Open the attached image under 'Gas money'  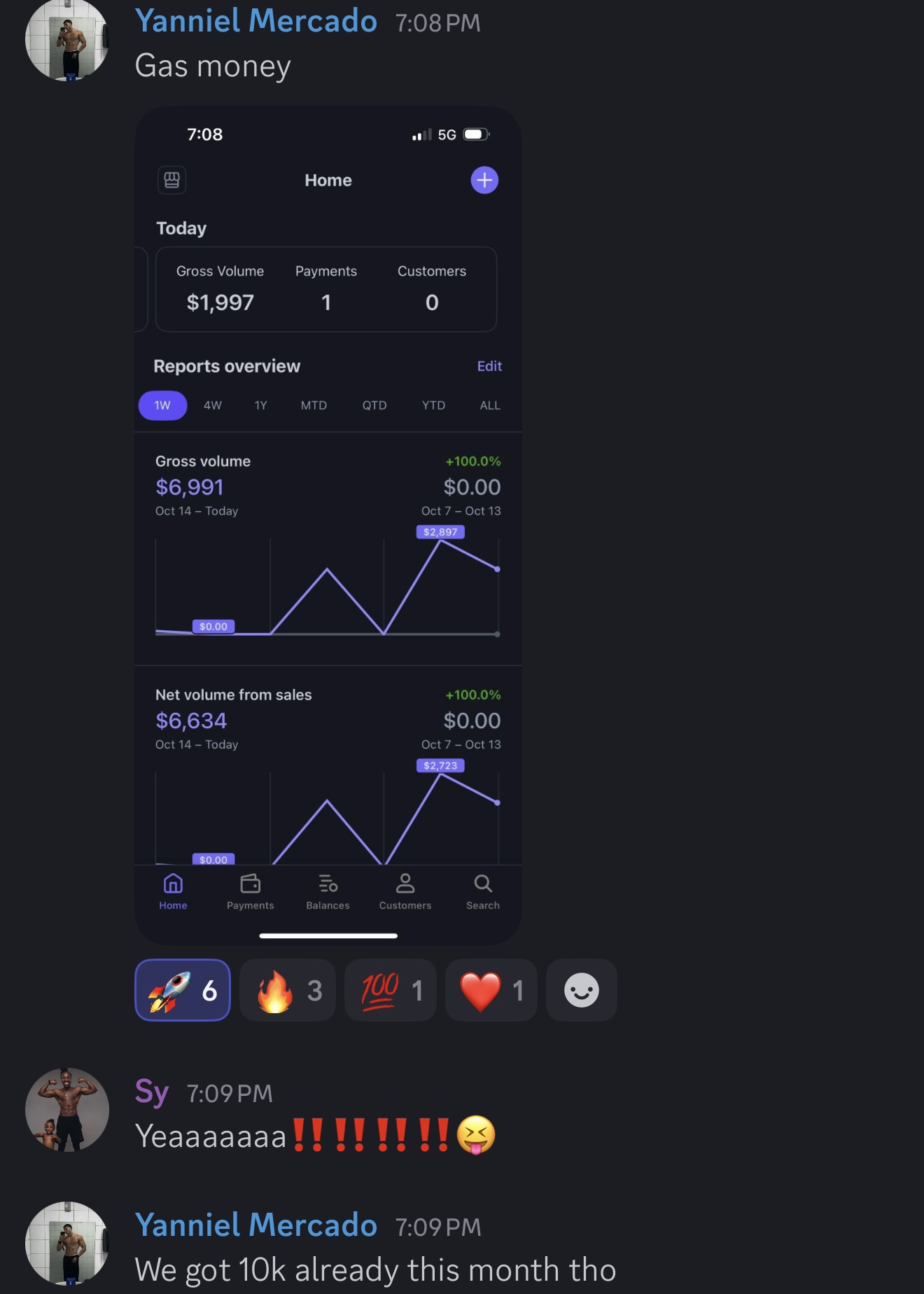click(x=328, y=525)
